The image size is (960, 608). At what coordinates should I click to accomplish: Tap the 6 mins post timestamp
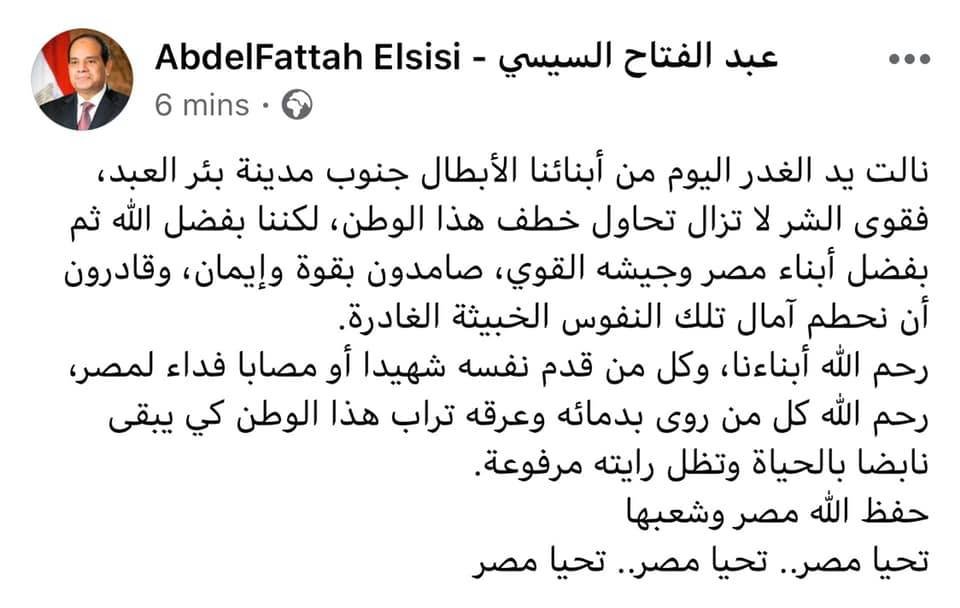pyautogui.click(x=201, y=105)
